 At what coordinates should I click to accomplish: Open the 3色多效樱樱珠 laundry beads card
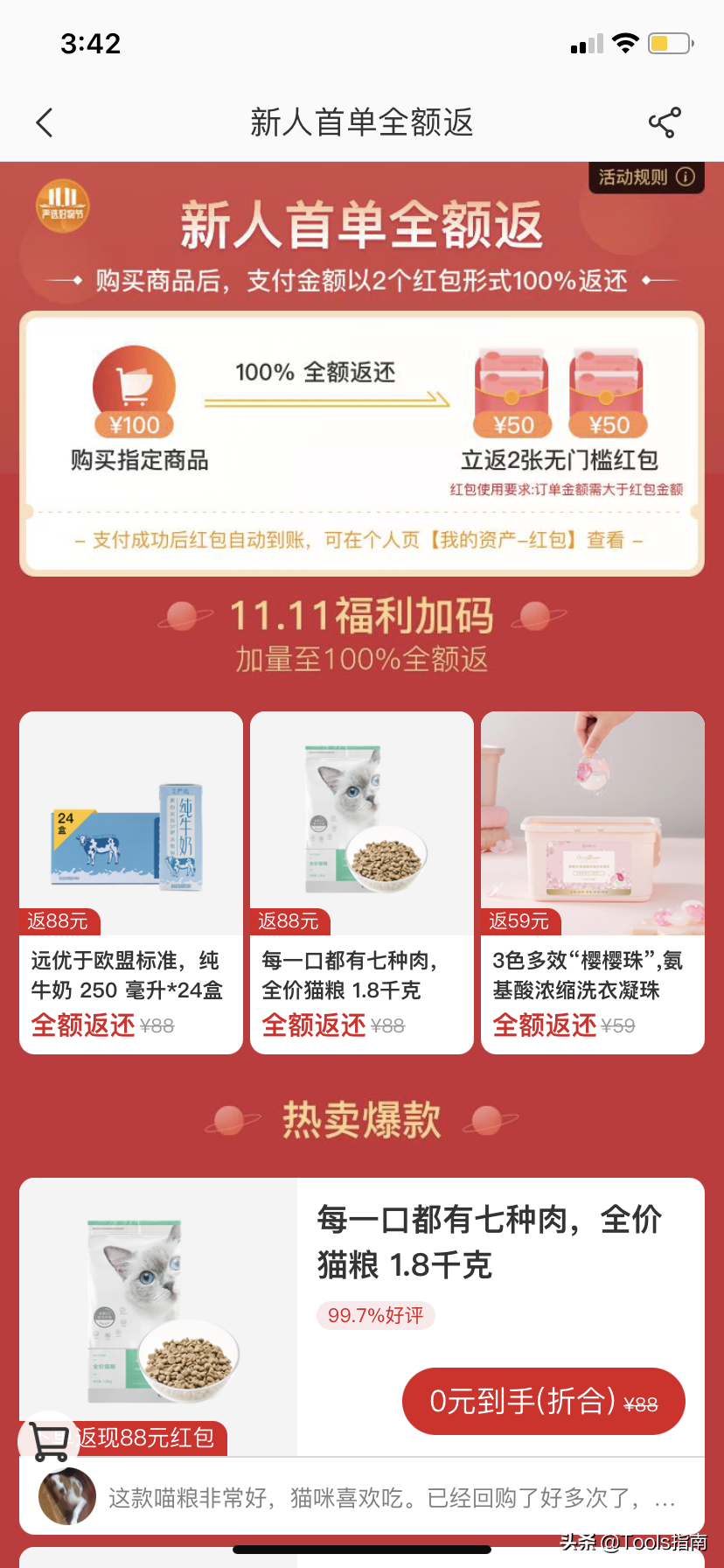click(x=593, y=882)
